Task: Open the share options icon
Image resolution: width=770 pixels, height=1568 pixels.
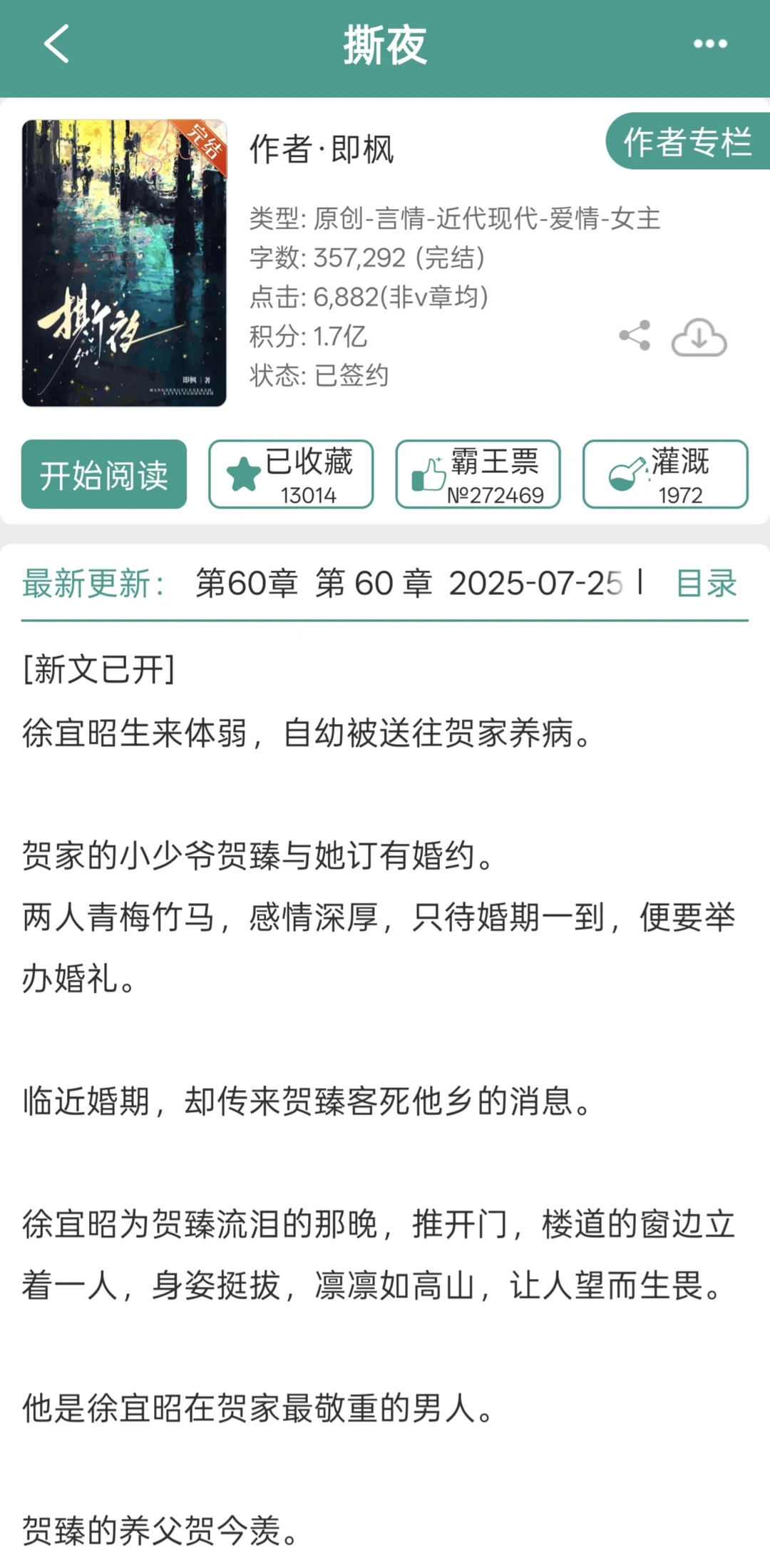Action: click(635, 335)
